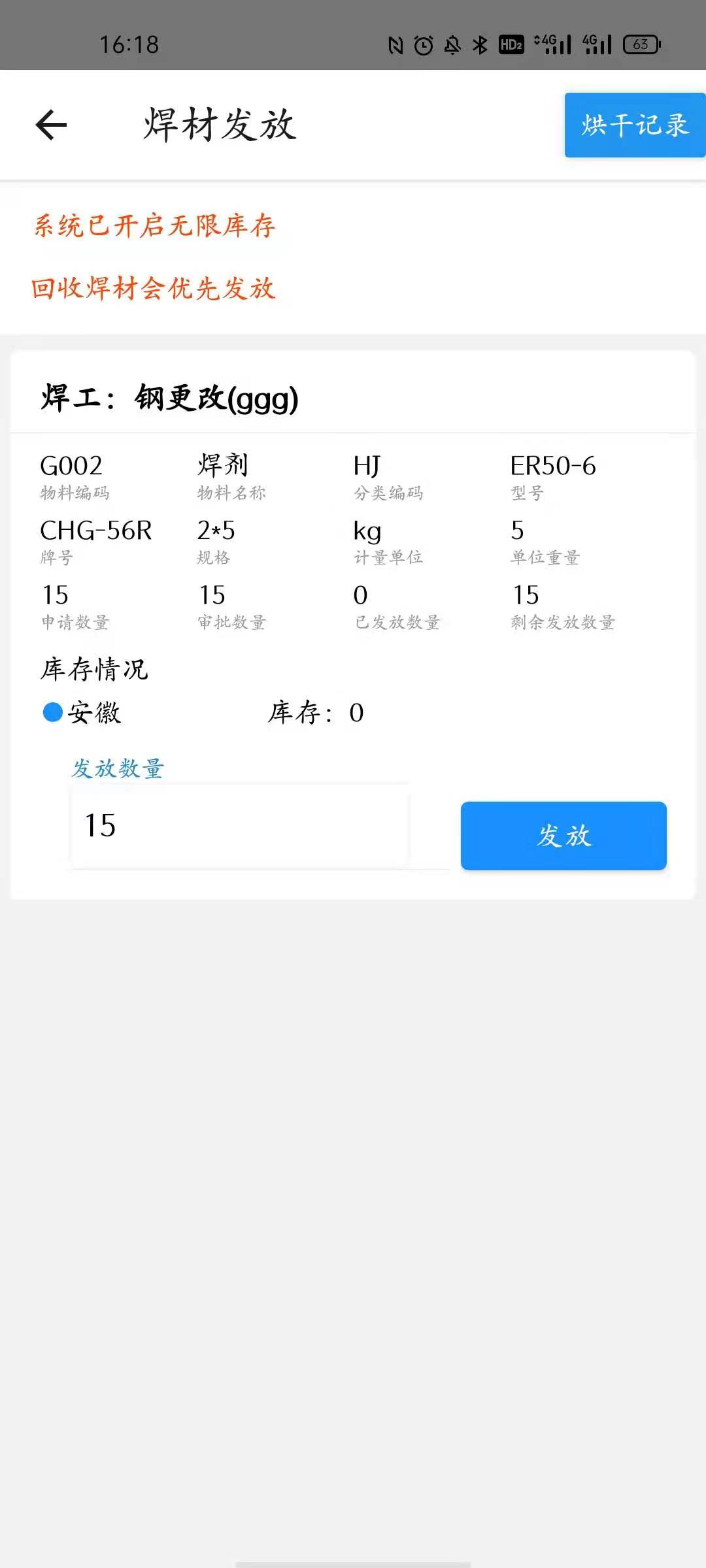
Task: Expand the 库存 details for 安徽
Action: coord(316,713)
